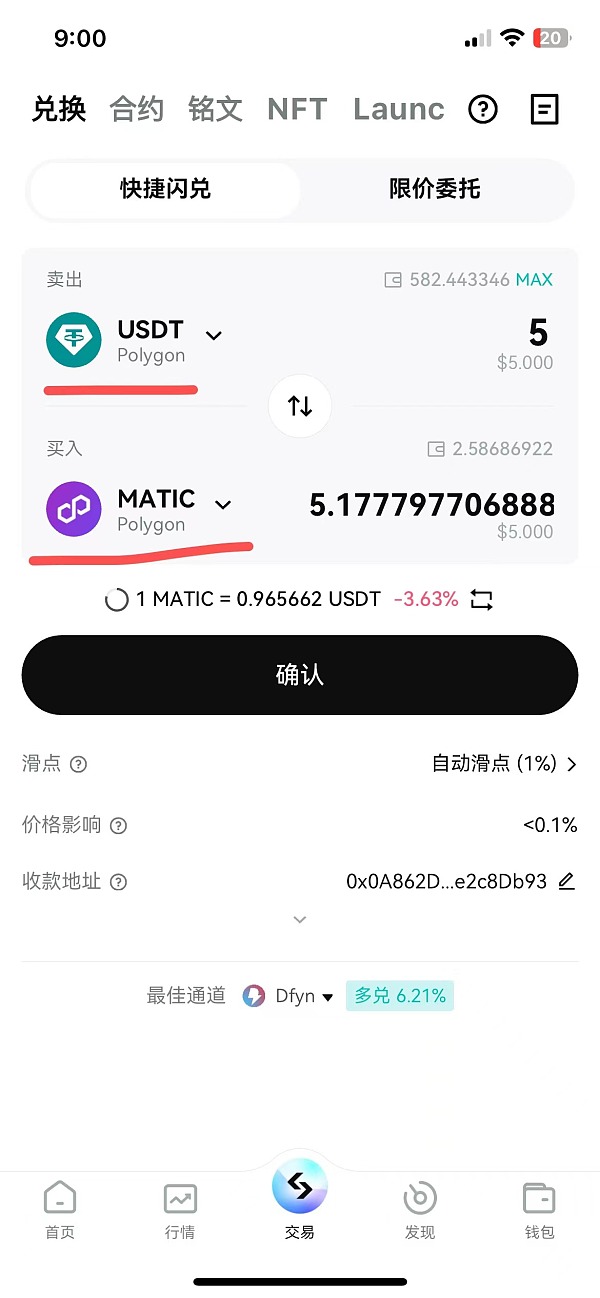Open the 钱包 tab

(539, 1210)
